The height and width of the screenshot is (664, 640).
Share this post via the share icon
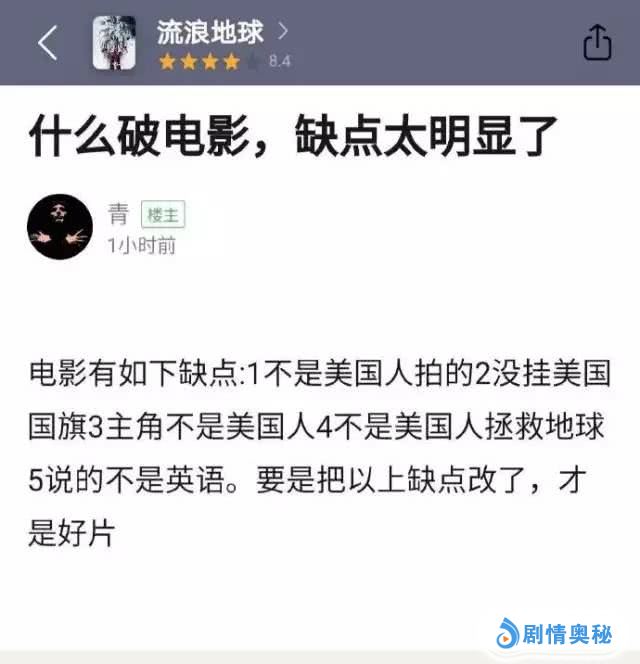click(597, 42)
